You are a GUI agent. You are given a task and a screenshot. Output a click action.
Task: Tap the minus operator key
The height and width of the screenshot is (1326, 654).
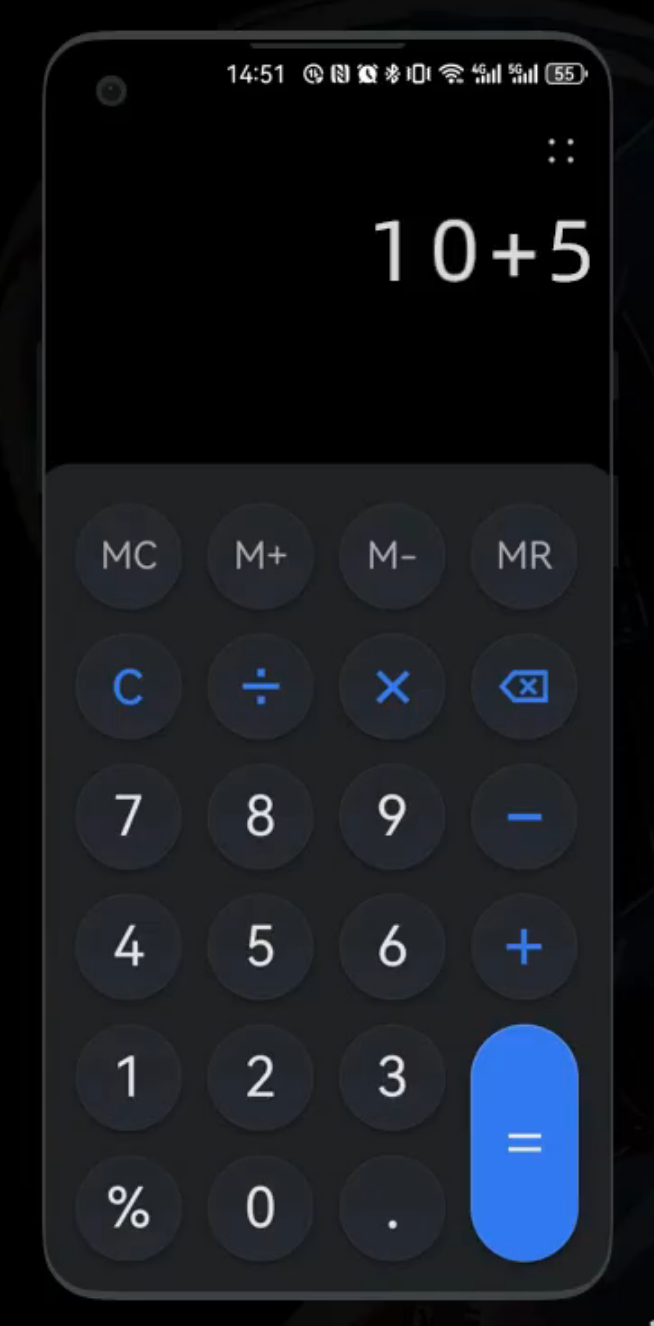pyautogui.click(x=524, y=817)
